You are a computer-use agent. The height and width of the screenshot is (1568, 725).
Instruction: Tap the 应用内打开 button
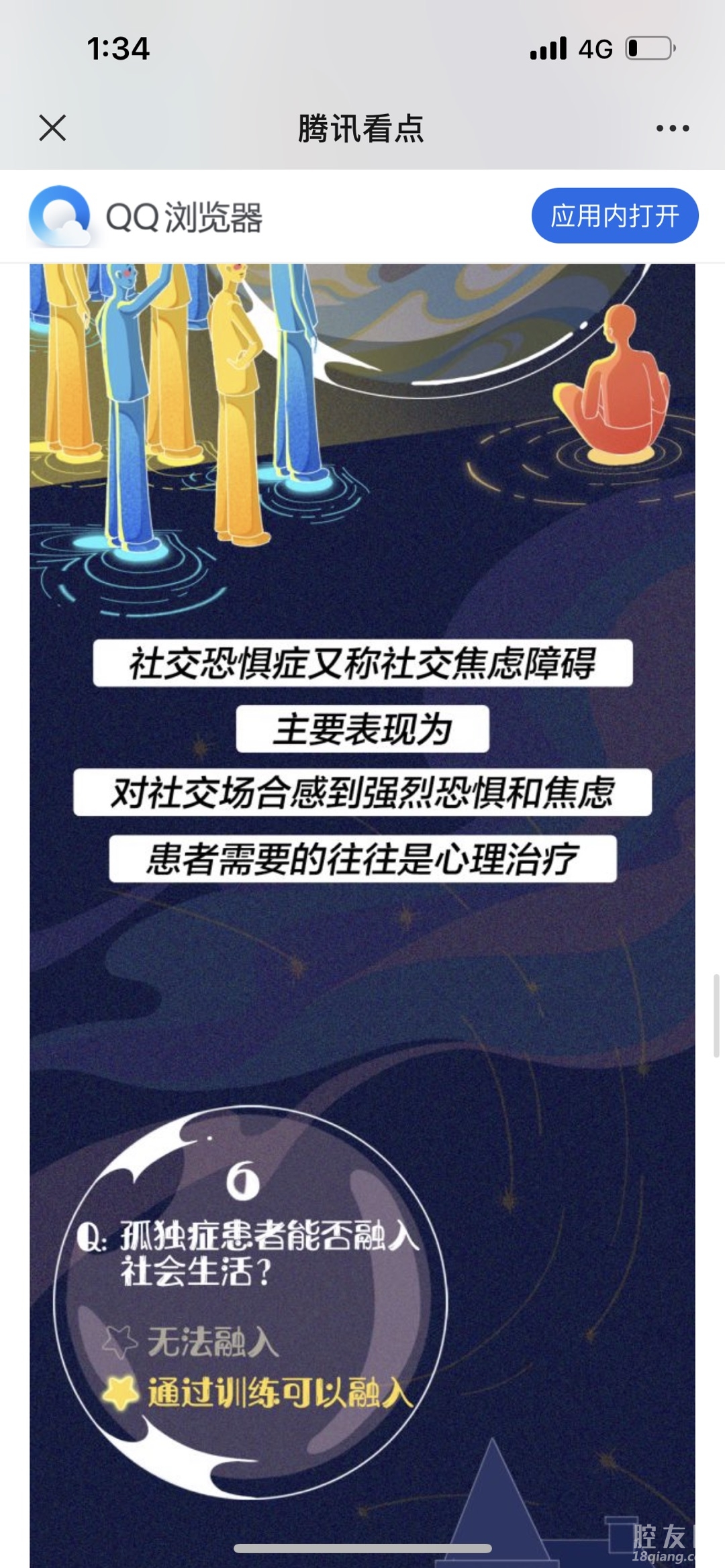coord(615,216)
